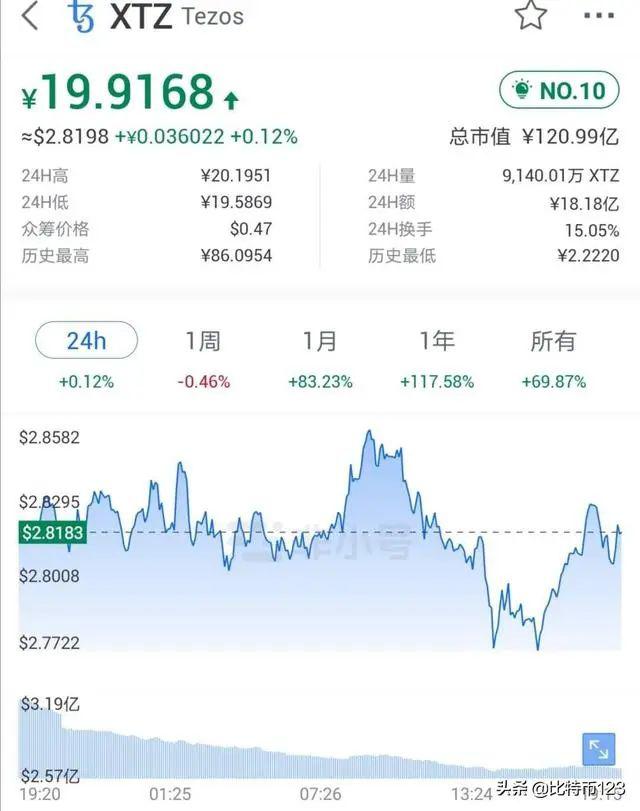Switch chart to 1月 range

320,341
